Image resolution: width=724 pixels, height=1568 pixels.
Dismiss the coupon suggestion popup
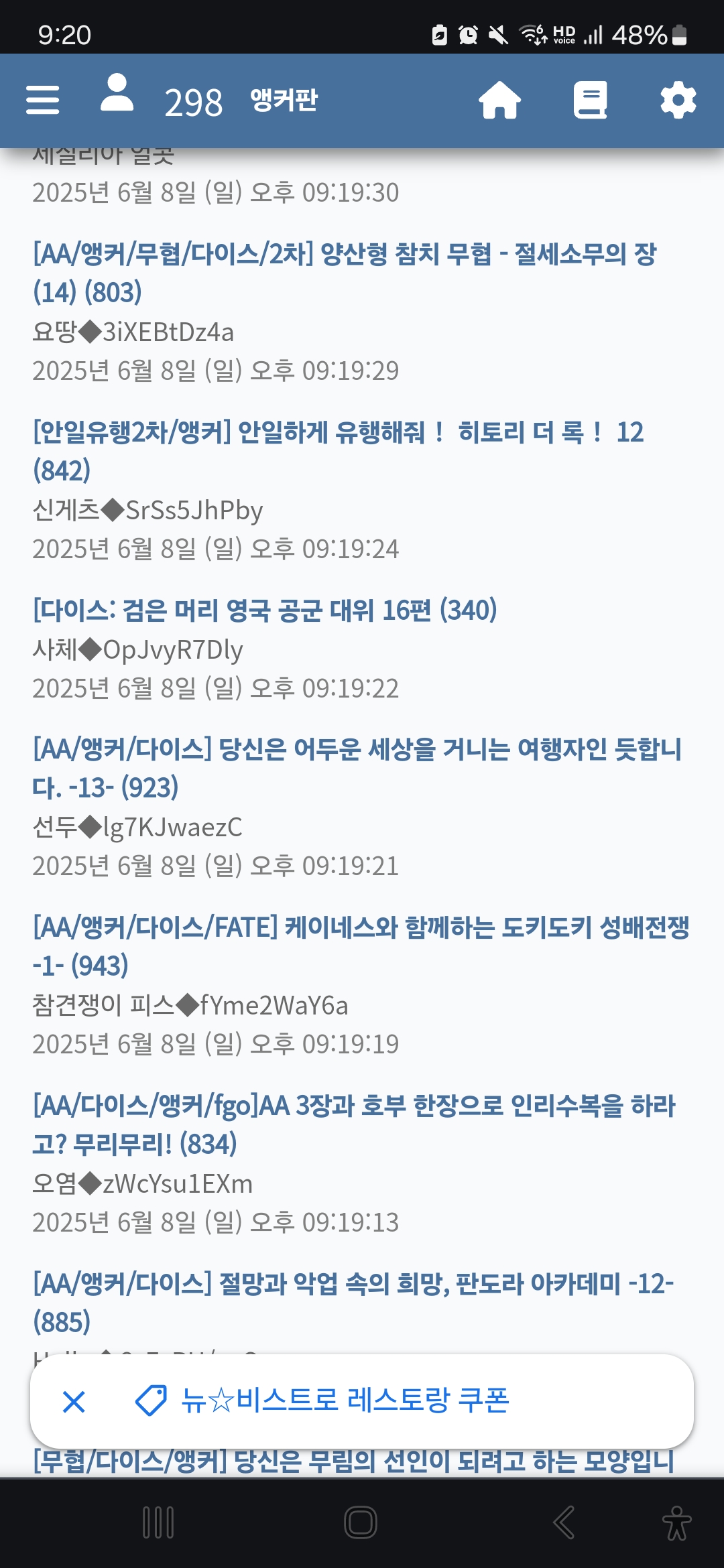(x=74, y=1401)
